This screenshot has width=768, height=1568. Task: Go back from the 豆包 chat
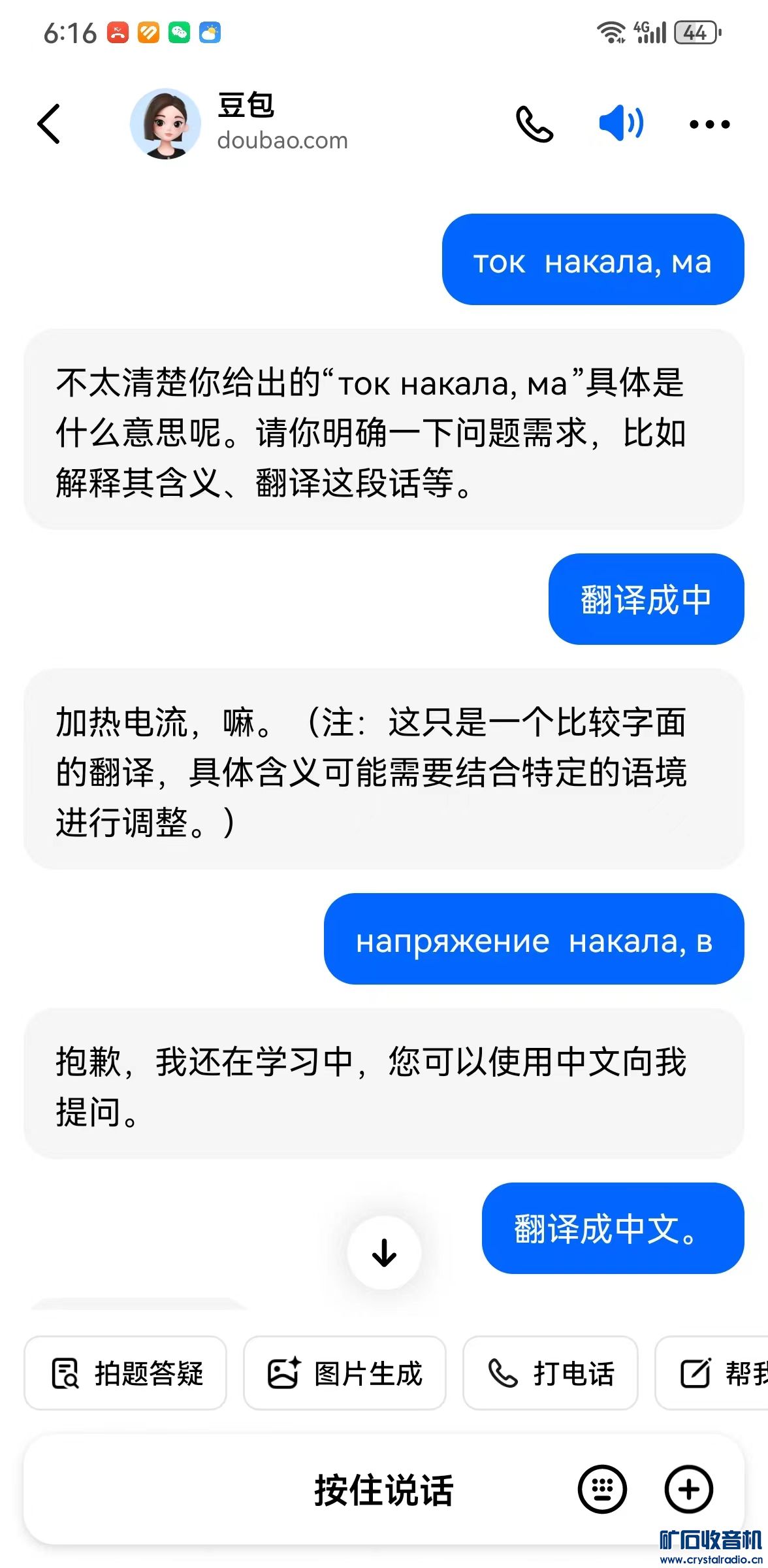click(49, 123)
